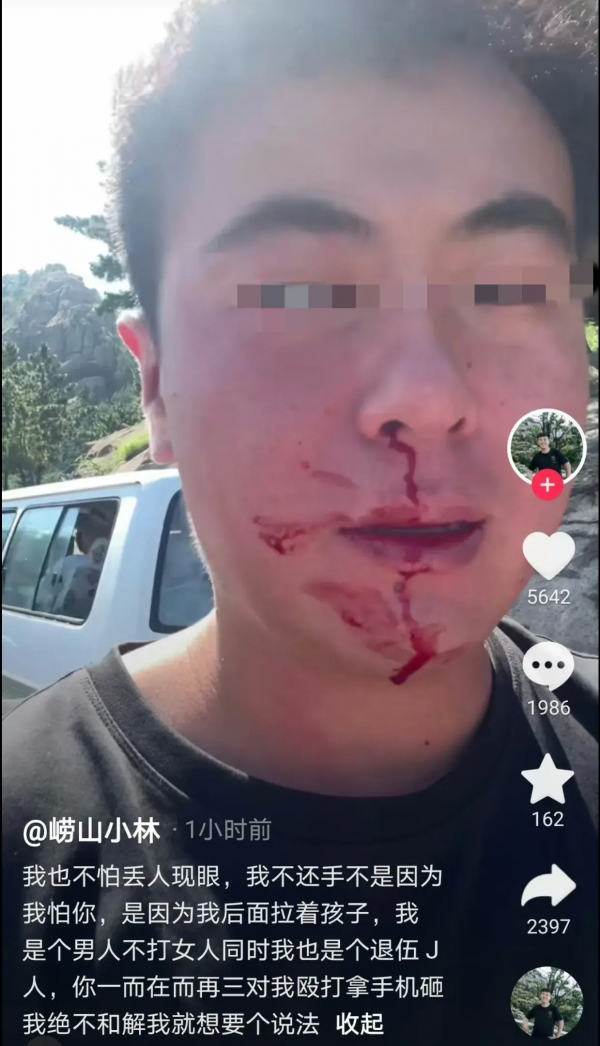Share this video via arrow icon

click(548, 886)
